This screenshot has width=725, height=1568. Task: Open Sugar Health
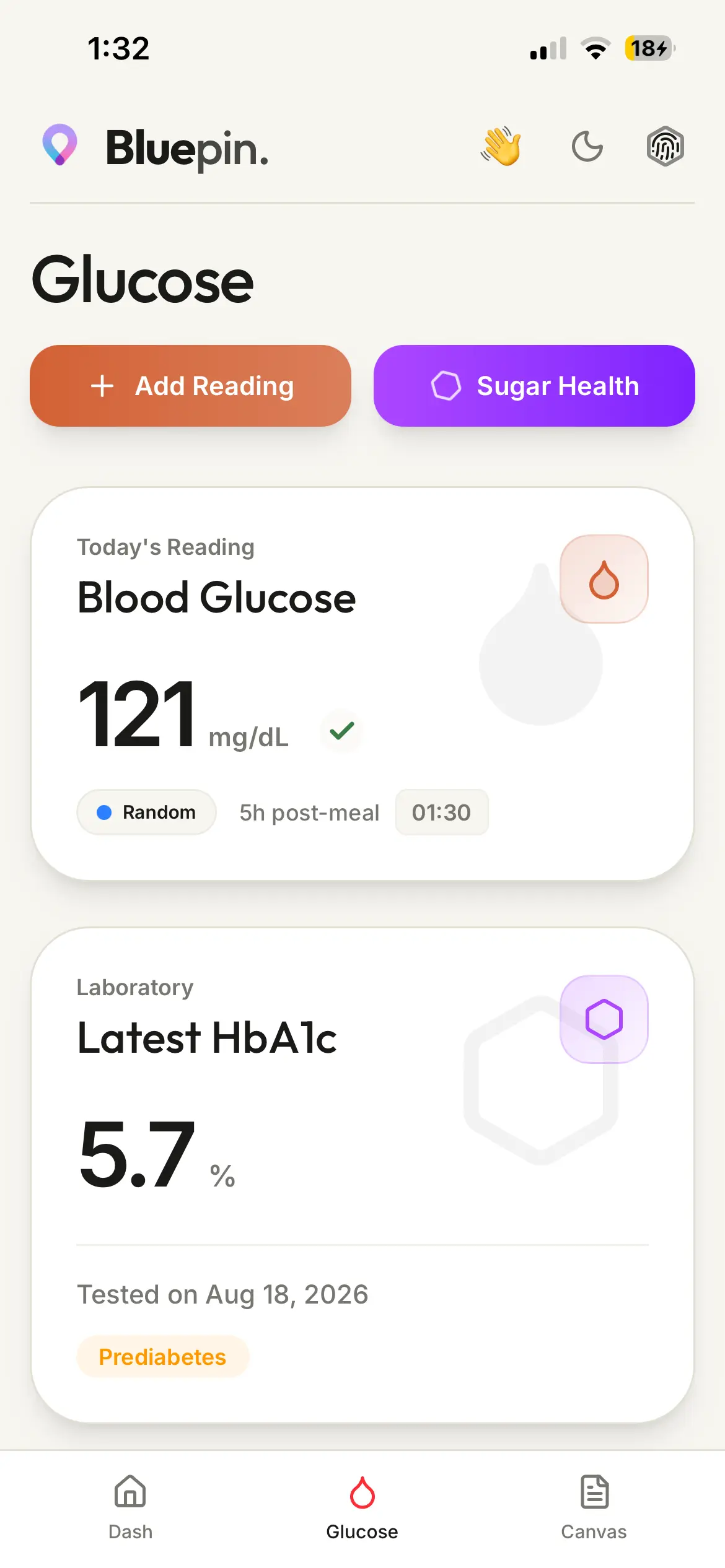(x=534, y=386)
